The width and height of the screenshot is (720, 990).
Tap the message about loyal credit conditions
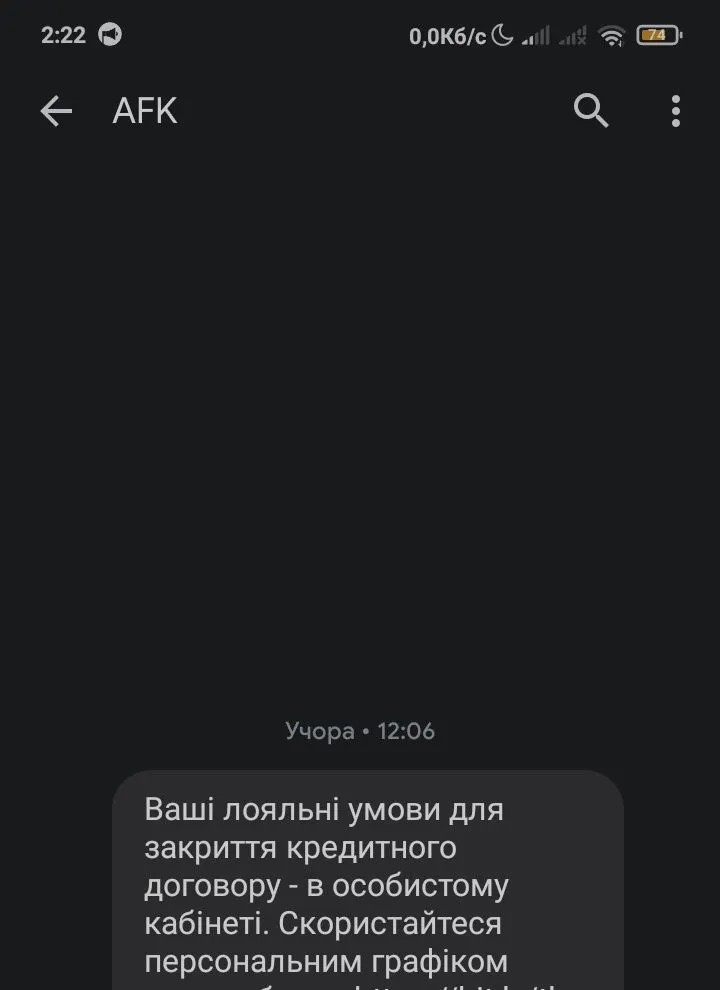367,885
